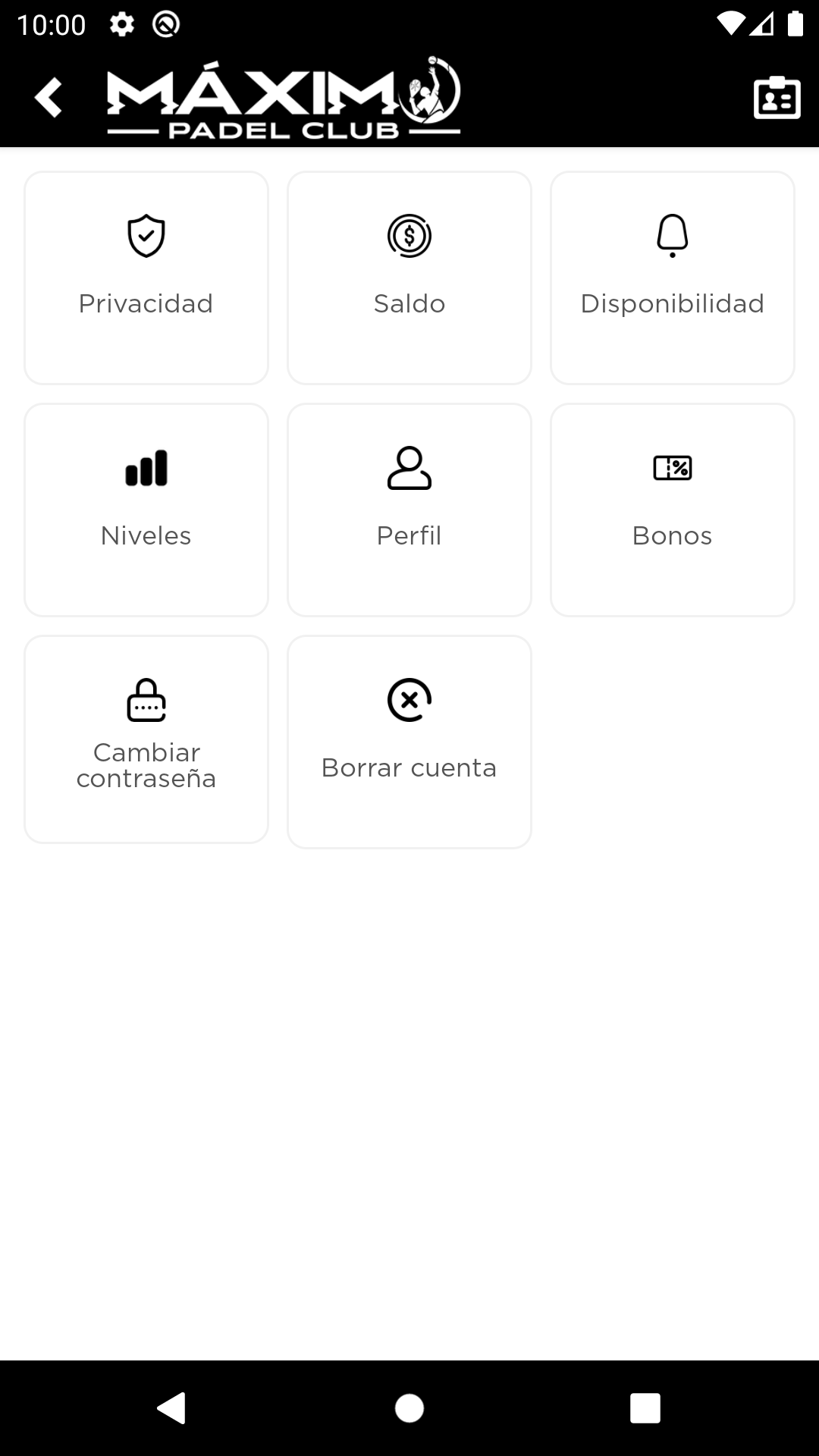Open the recent apps view
The height and width of the screenshot is (1456, 819).
pyautogui.click(x=645, y=1408)
